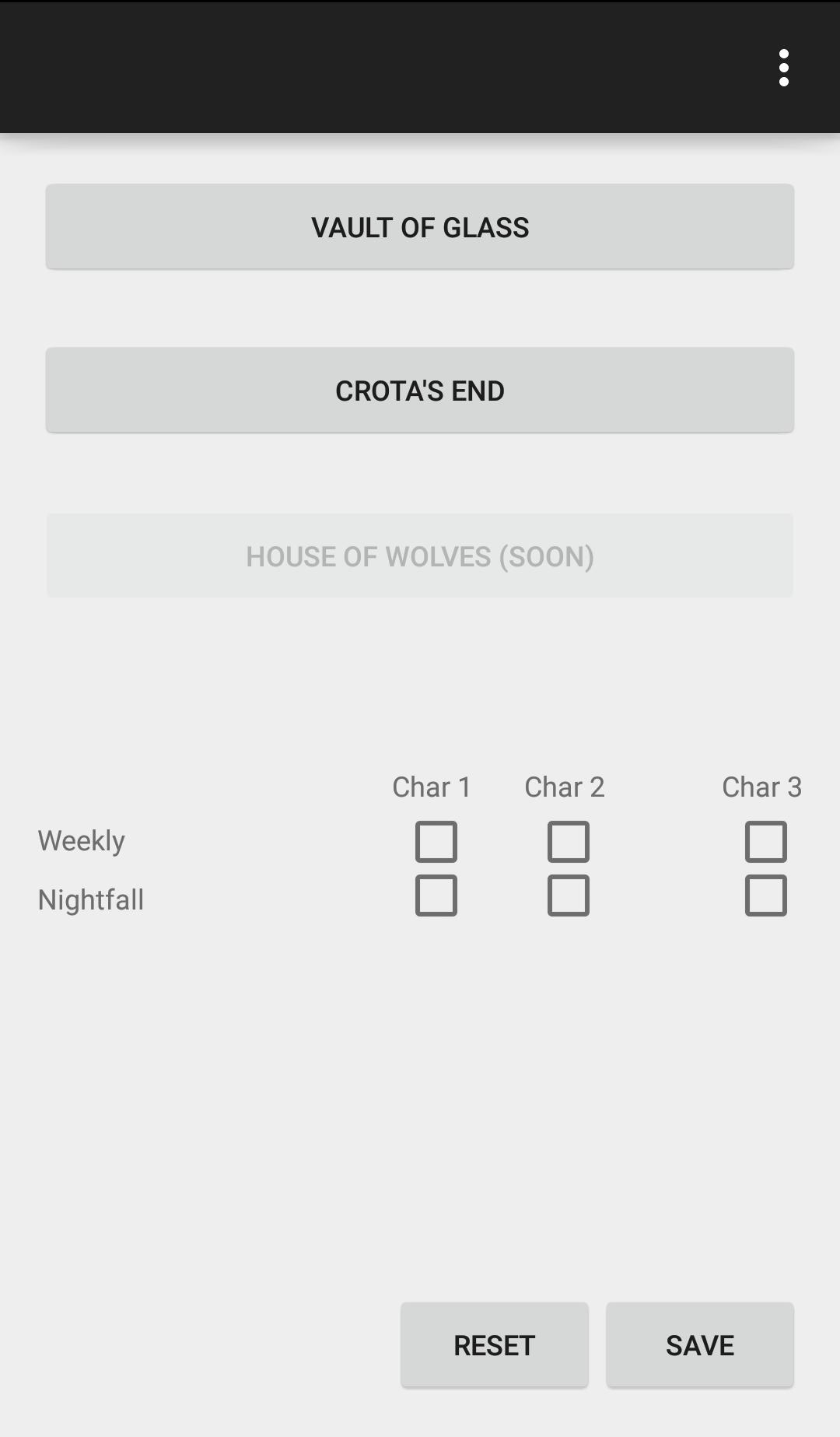Check Weekly for Char 1
This screenshot has width=840, height=1437.
point(436,842)
